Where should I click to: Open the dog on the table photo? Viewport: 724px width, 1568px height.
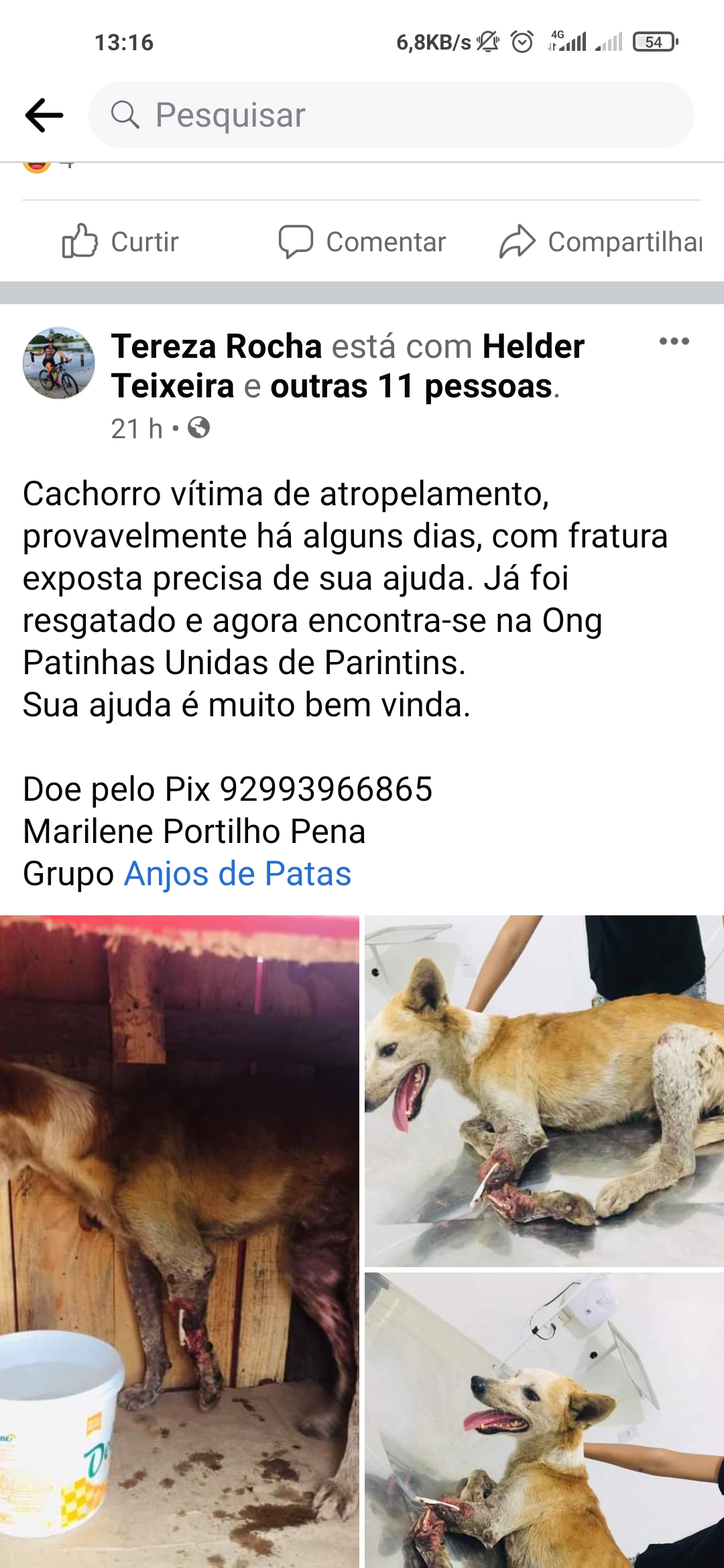click(544, 1090)
